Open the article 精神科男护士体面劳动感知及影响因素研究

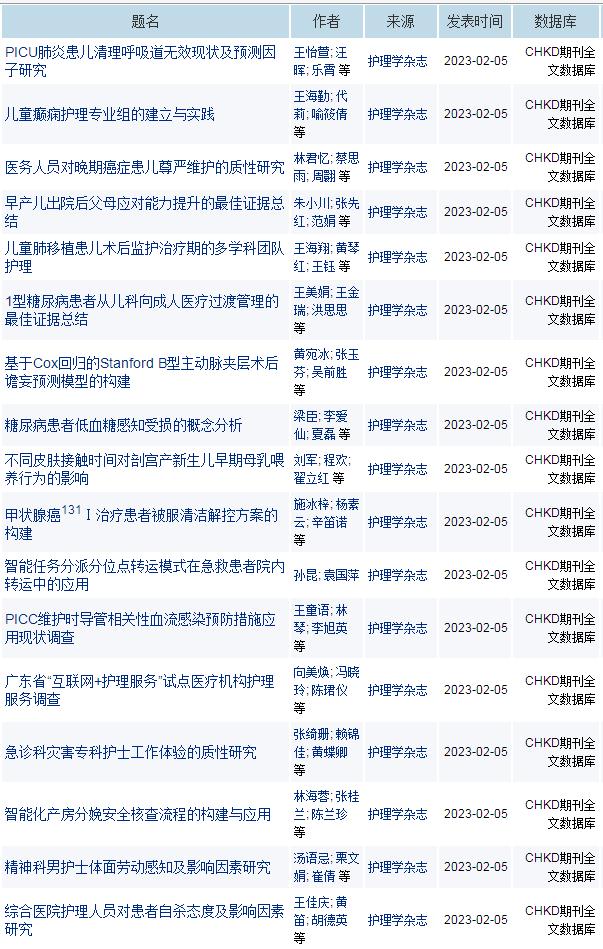[138, 867]
